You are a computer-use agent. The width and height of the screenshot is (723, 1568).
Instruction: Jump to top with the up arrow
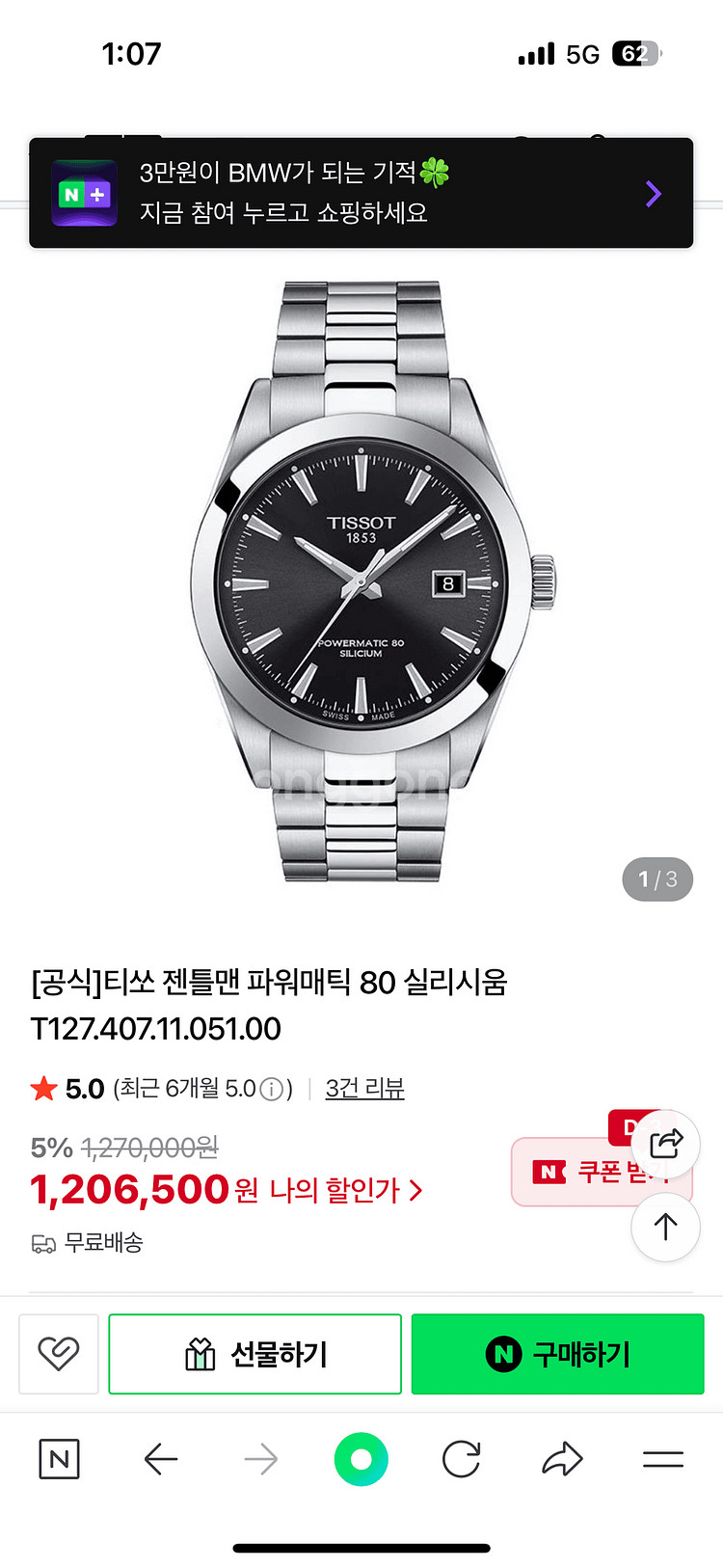point(665,1227)
